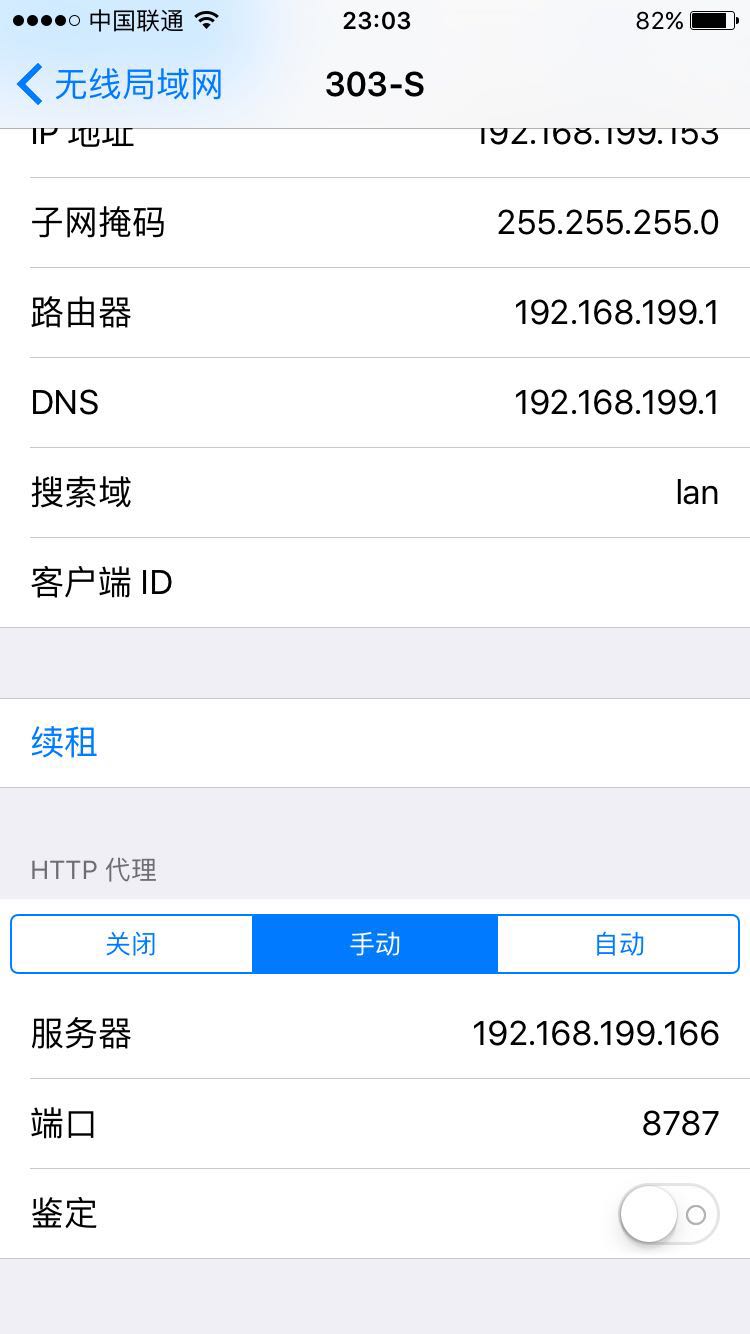
Task: Go back to 无线局域网 settings
Action: [x=119, y=85]
